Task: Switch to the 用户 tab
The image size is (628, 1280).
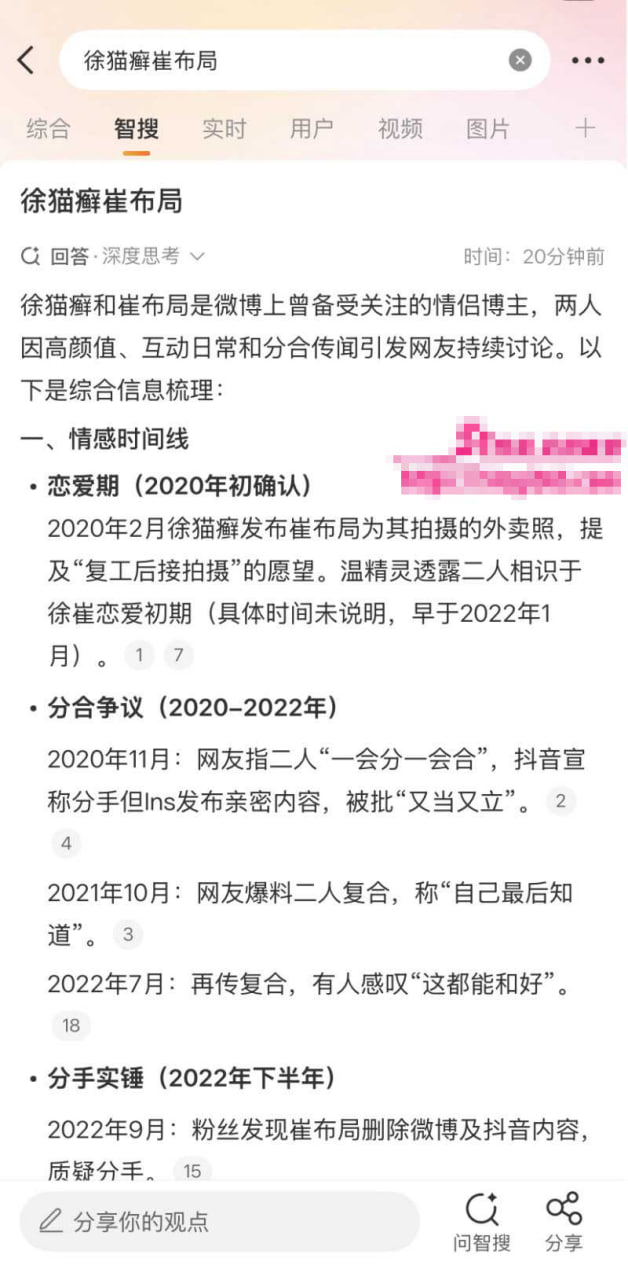Action: pyautogui.click(x=311, y=129)
